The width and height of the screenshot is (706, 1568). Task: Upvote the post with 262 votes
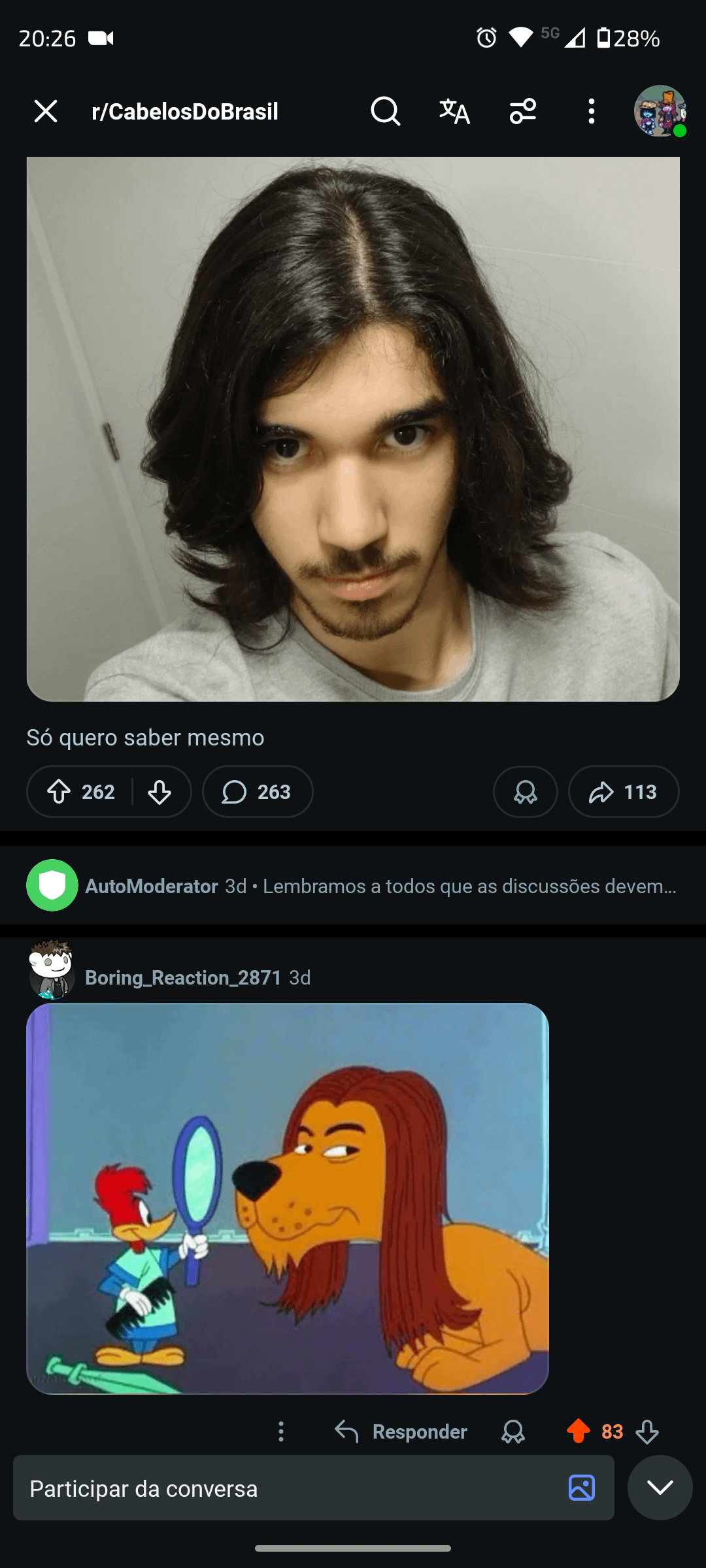59,792
